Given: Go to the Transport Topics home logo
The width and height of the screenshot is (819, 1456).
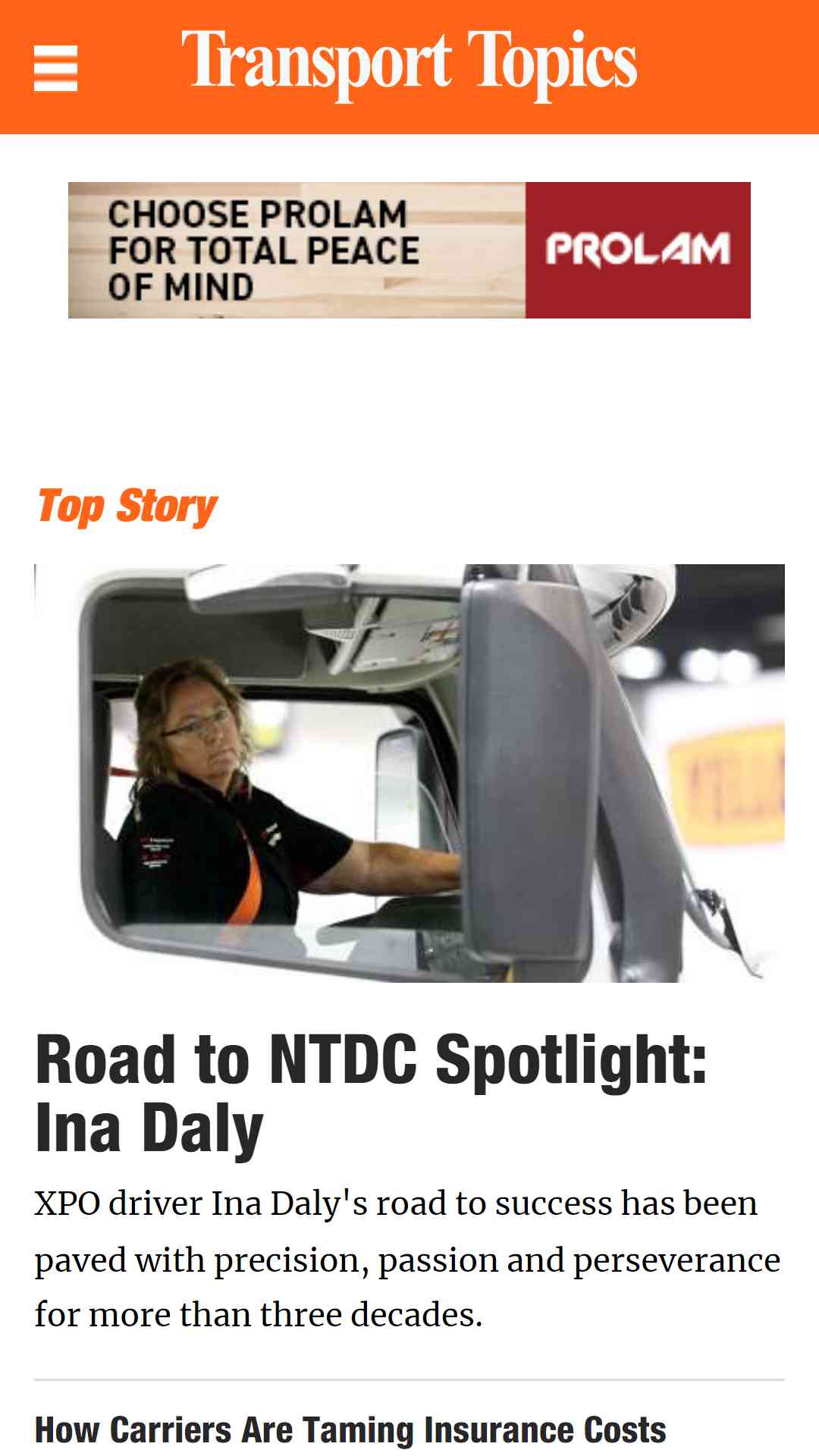Looking at the screenshot, I should point(409,64).
